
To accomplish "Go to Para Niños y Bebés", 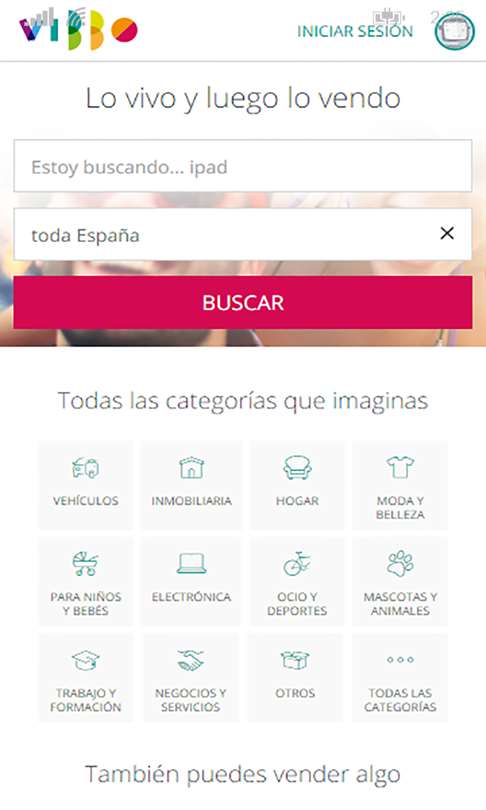I will [x=85, y=581].
